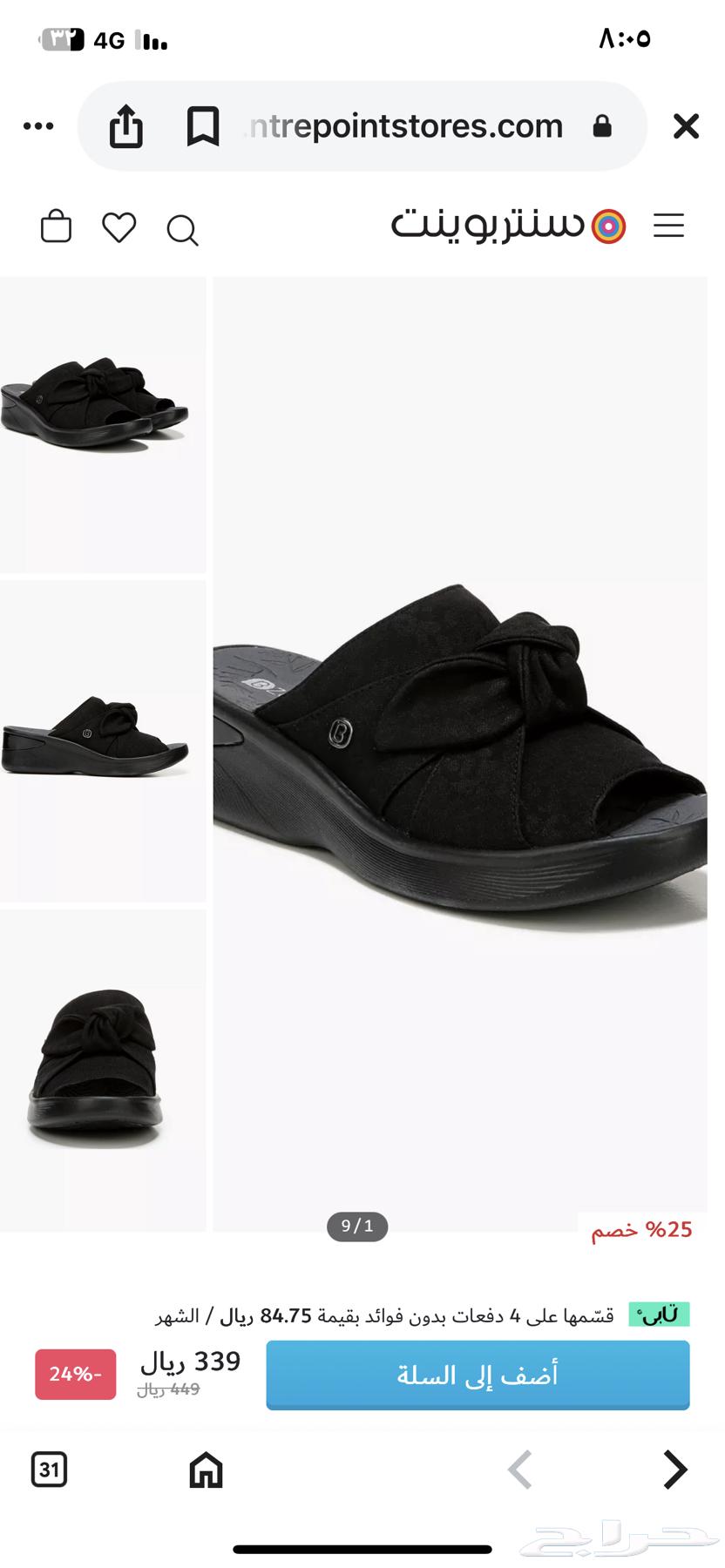Add the sandal to the cart
Image resolution: width=725 pixels, height=1568 pixels.
coord(478,1375)
